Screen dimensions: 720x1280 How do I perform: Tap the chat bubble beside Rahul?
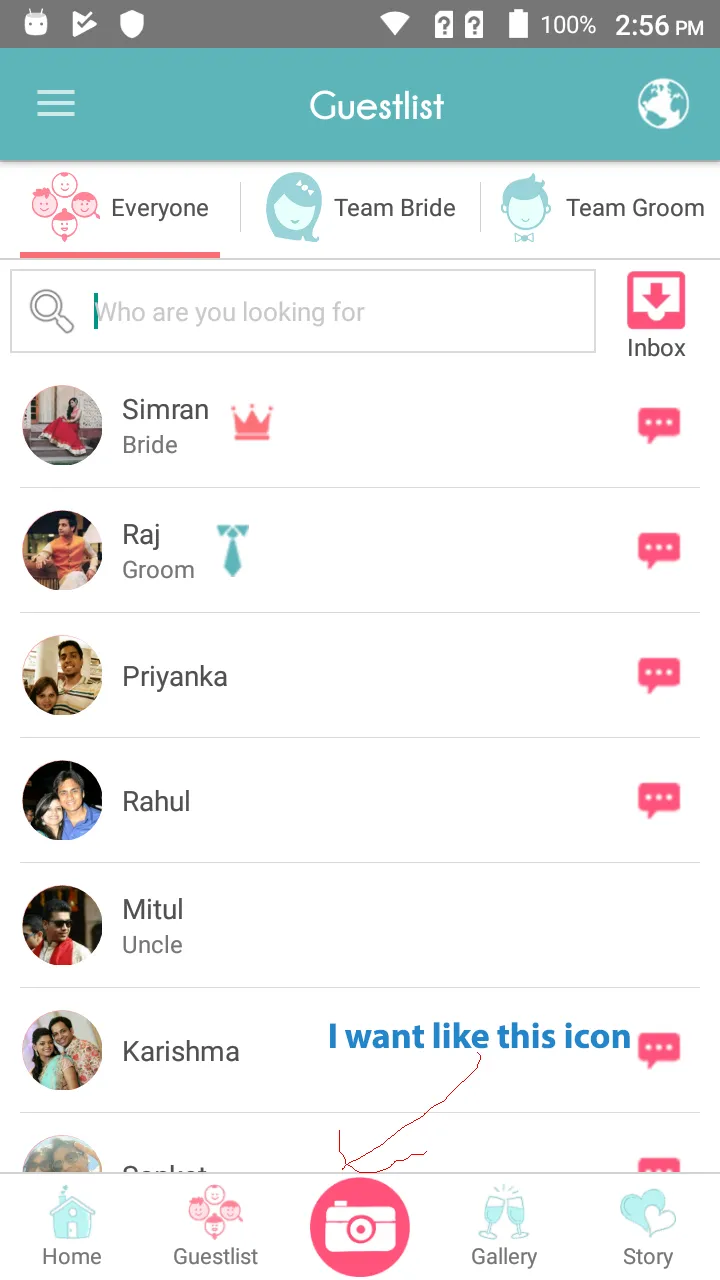(x=659, y=800)
